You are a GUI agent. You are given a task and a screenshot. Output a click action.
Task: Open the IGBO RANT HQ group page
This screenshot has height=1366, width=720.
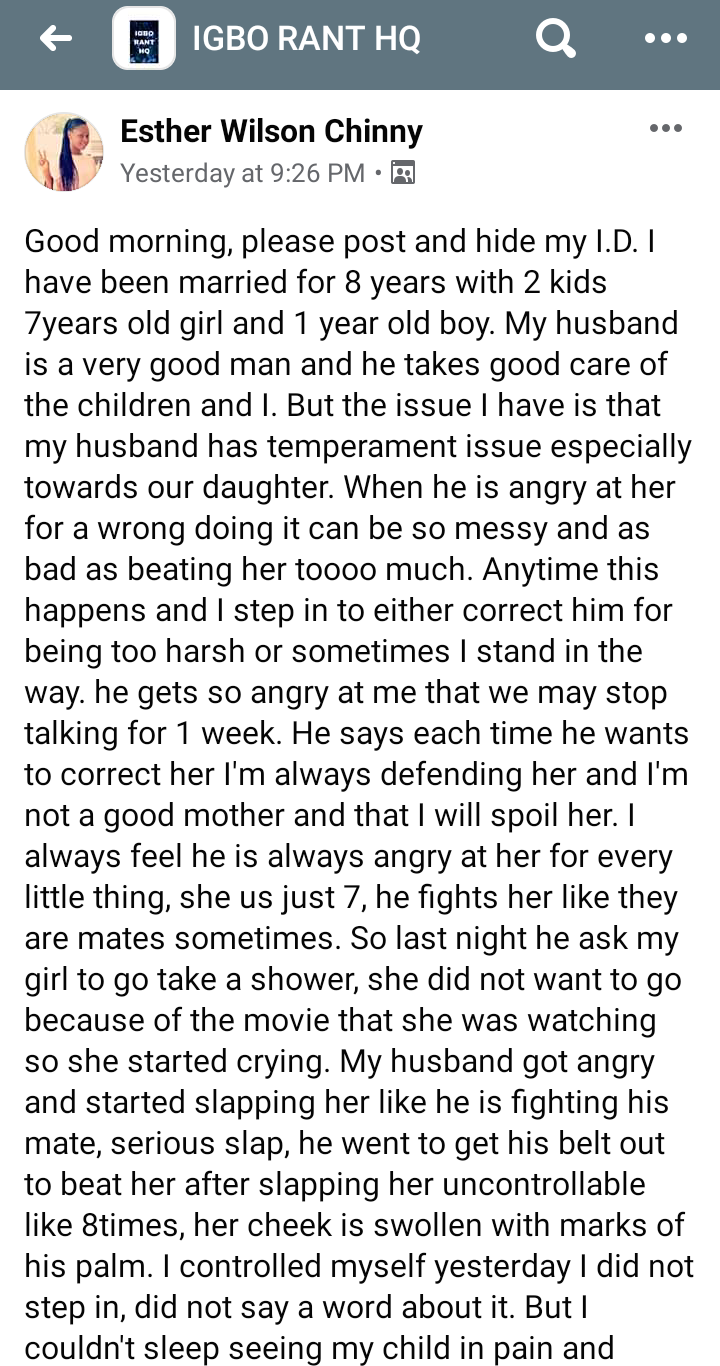tap(306, 39)
